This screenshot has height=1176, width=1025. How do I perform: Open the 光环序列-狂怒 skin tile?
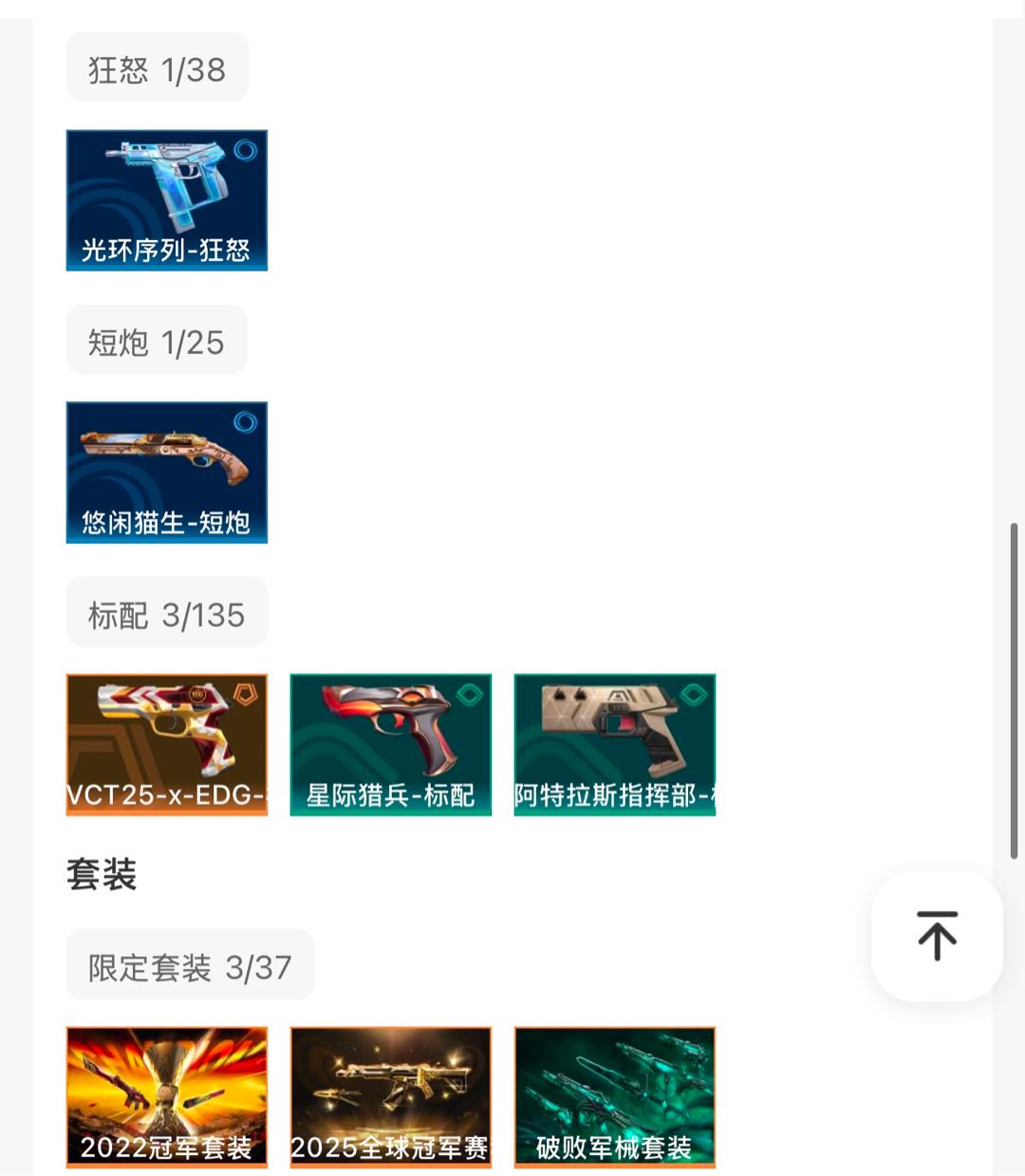point(167,200)
